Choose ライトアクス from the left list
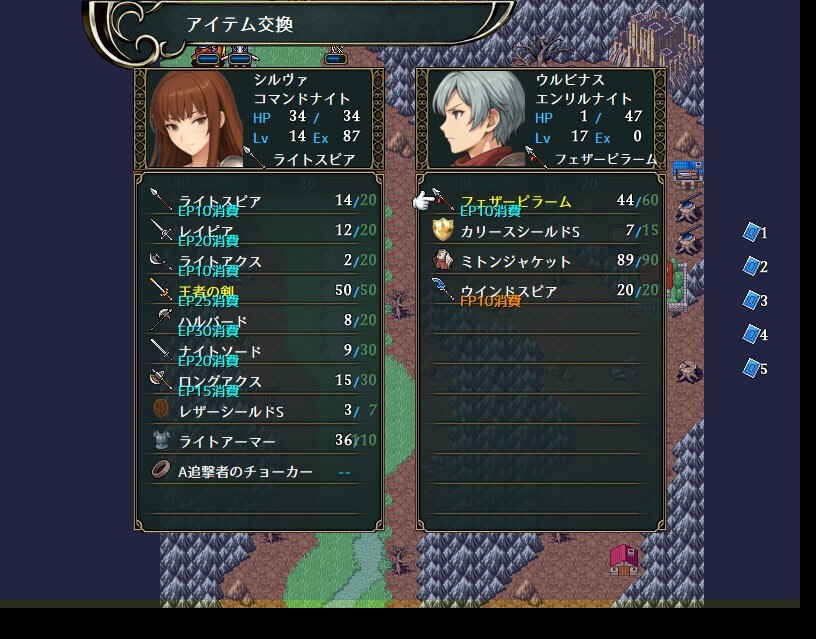This screenshot has height=639, width=816. click(x=258, y=262)
